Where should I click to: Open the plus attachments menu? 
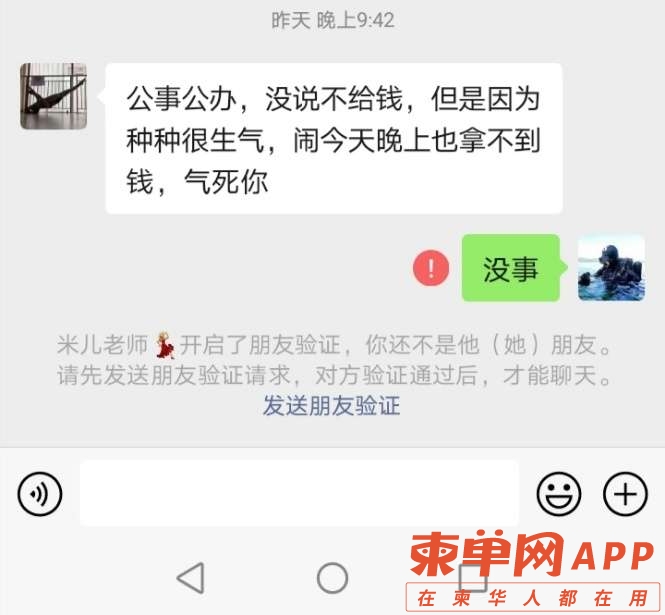625,493
